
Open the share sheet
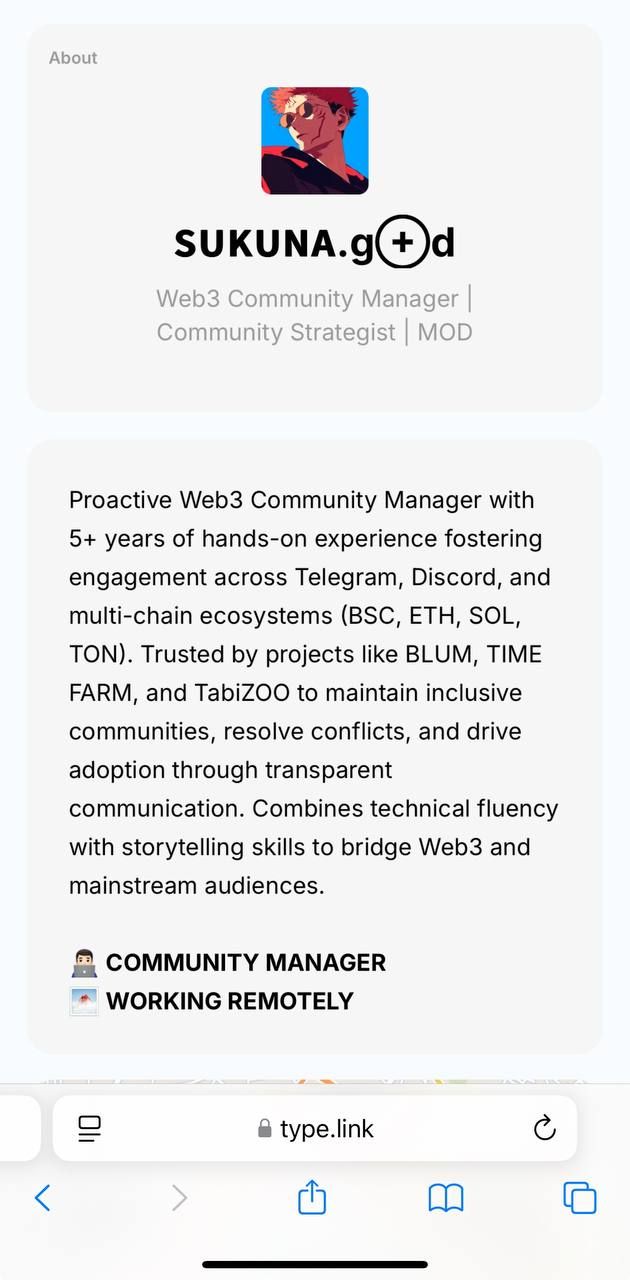point(312,1197)
